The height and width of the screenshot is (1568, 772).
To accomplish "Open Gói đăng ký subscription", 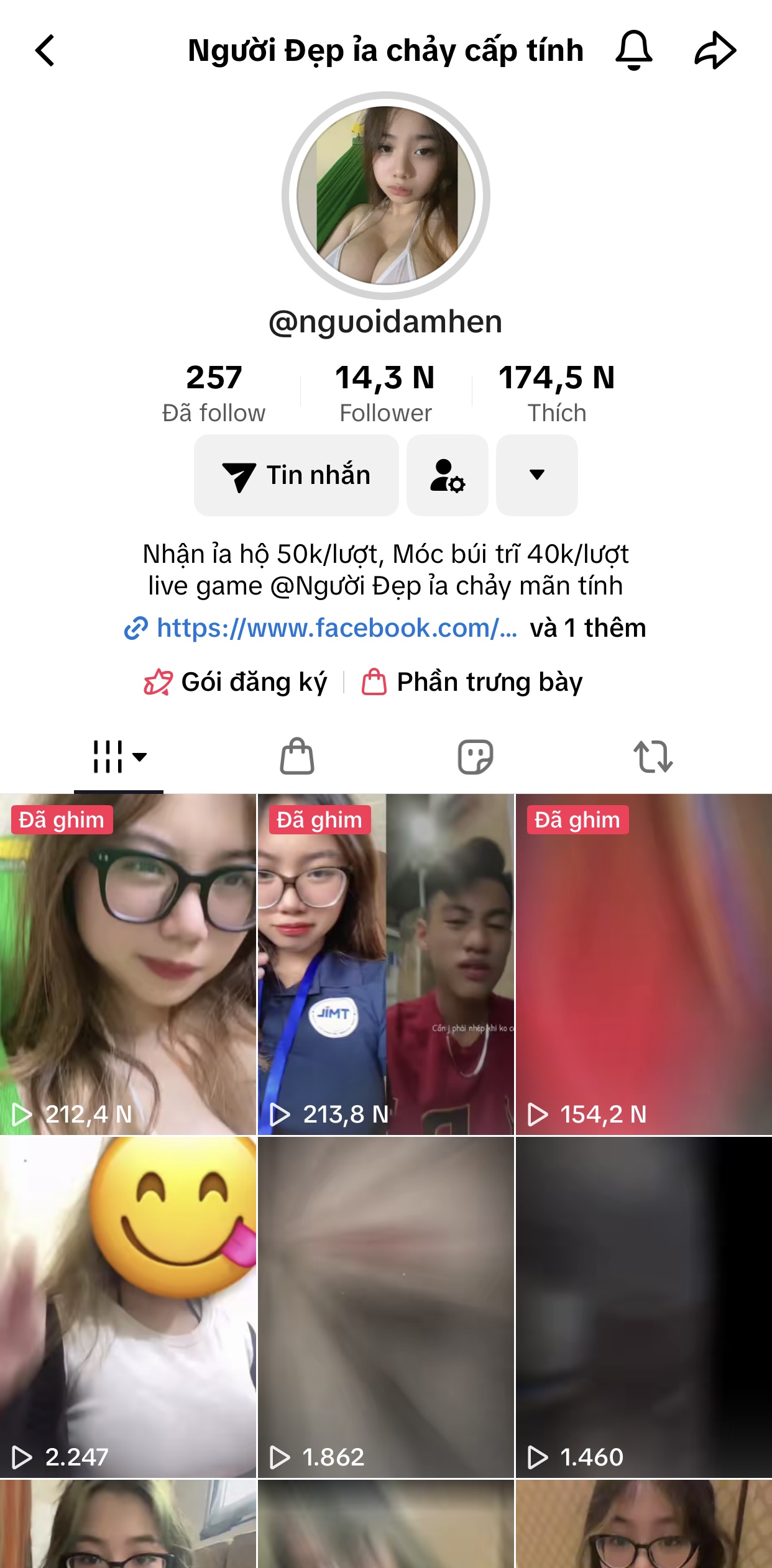I will 236,682.
